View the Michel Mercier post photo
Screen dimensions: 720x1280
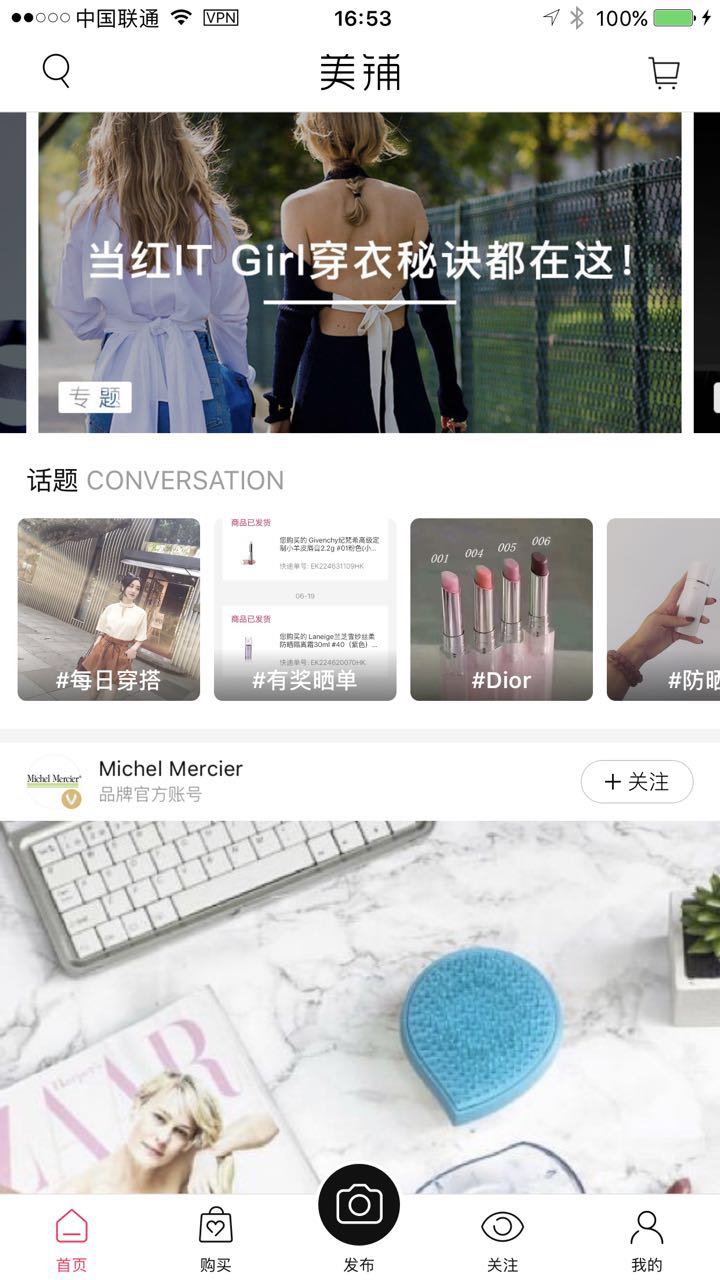(360, 1007)
